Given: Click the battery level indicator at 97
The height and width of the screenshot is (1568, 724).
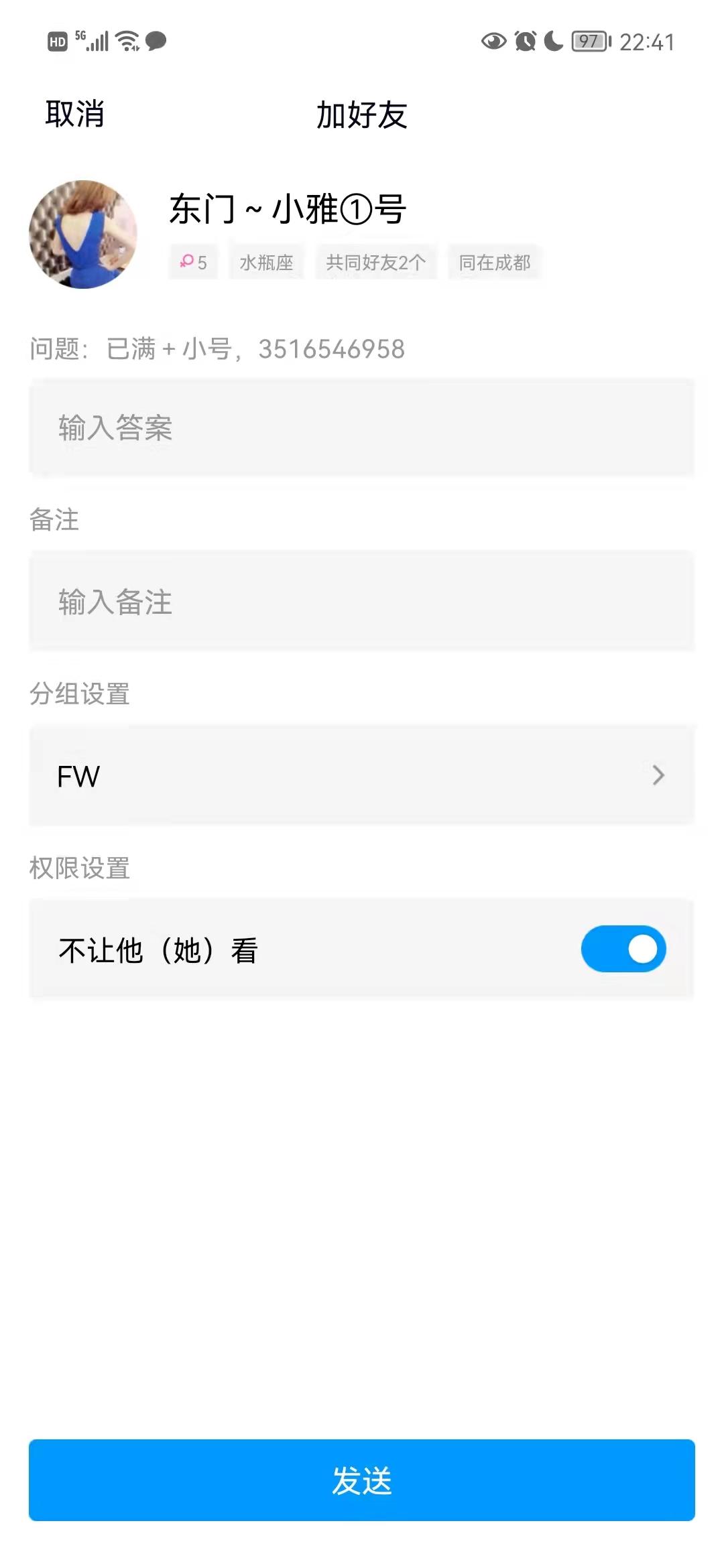Looking at the screenshot, I should click(x=589, y=42).
